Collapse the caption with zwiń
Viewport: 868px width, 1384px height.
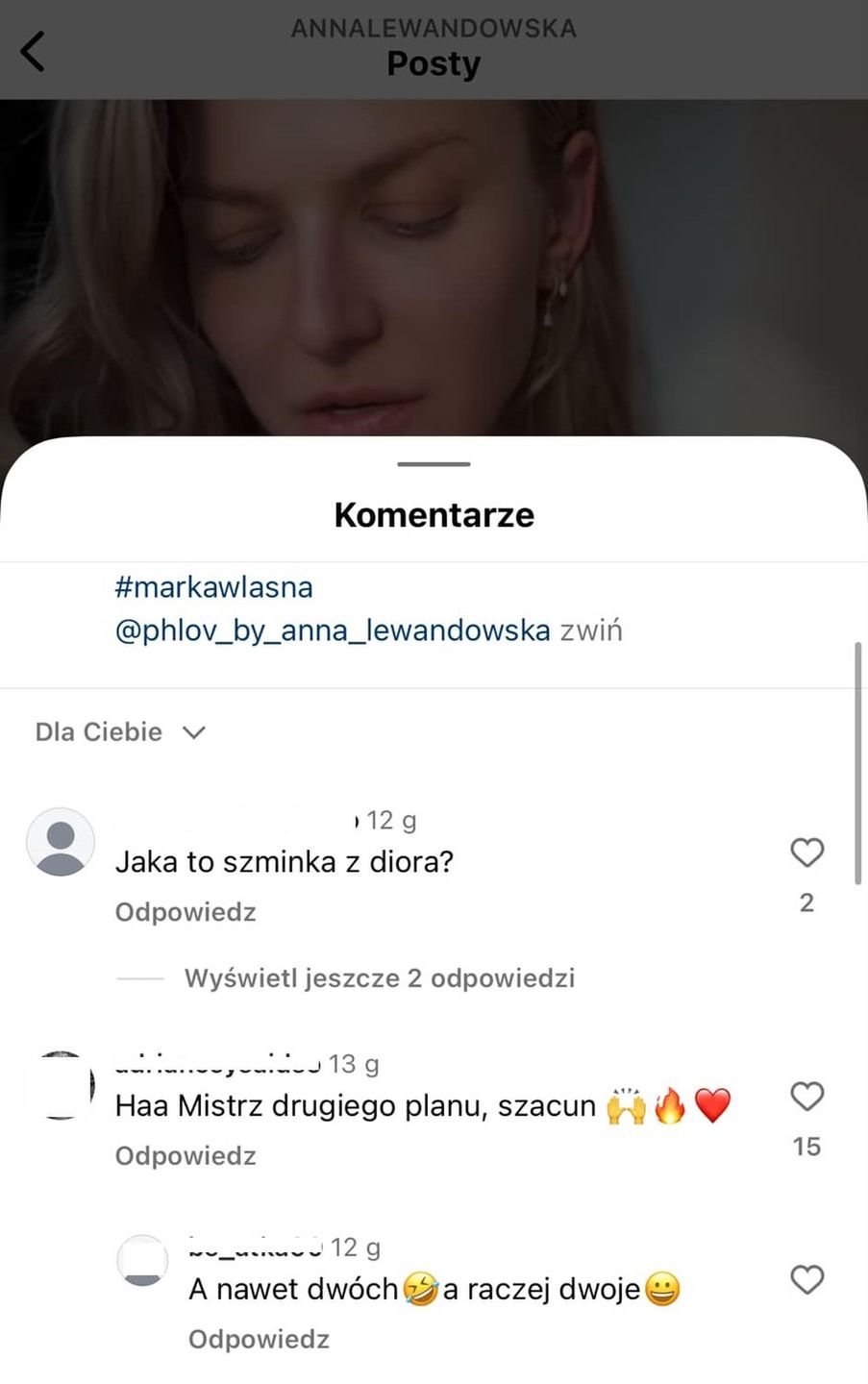591,630
